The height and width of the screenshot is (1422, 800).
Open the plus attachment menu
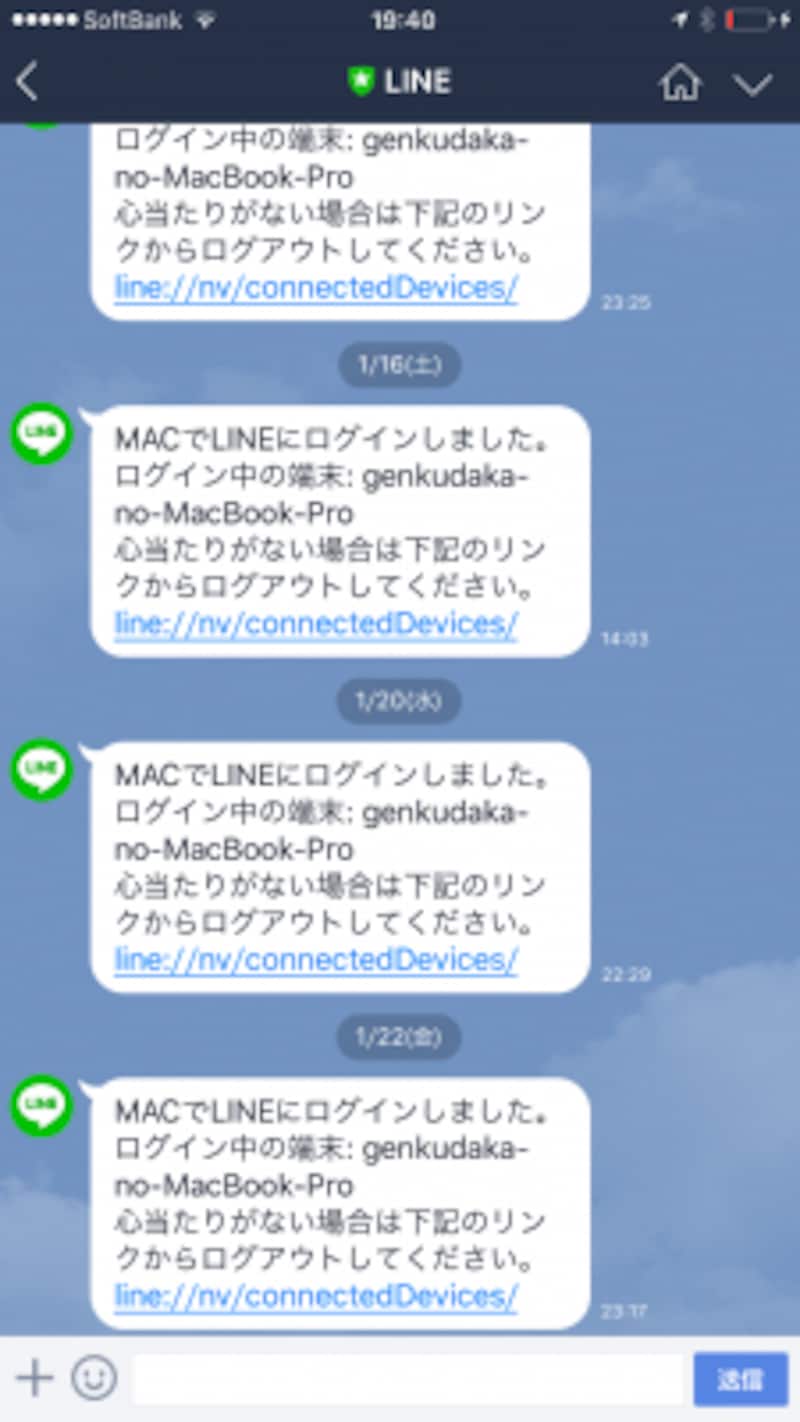[x=34, y=1379]
